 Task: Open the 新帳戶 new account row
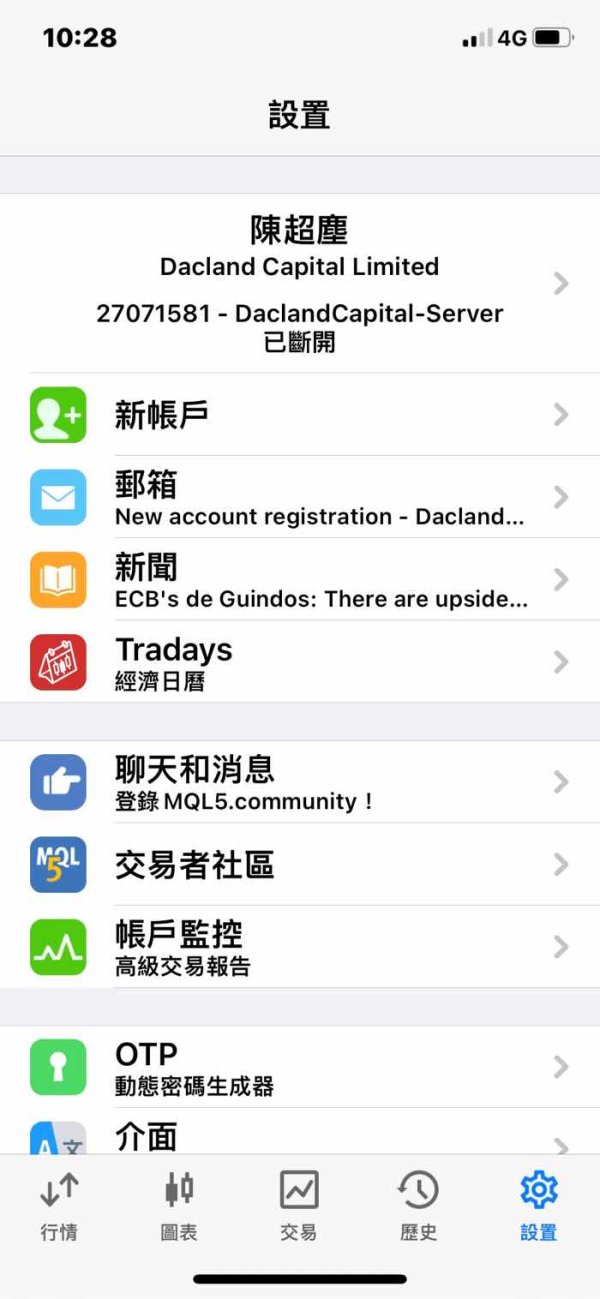300,415
